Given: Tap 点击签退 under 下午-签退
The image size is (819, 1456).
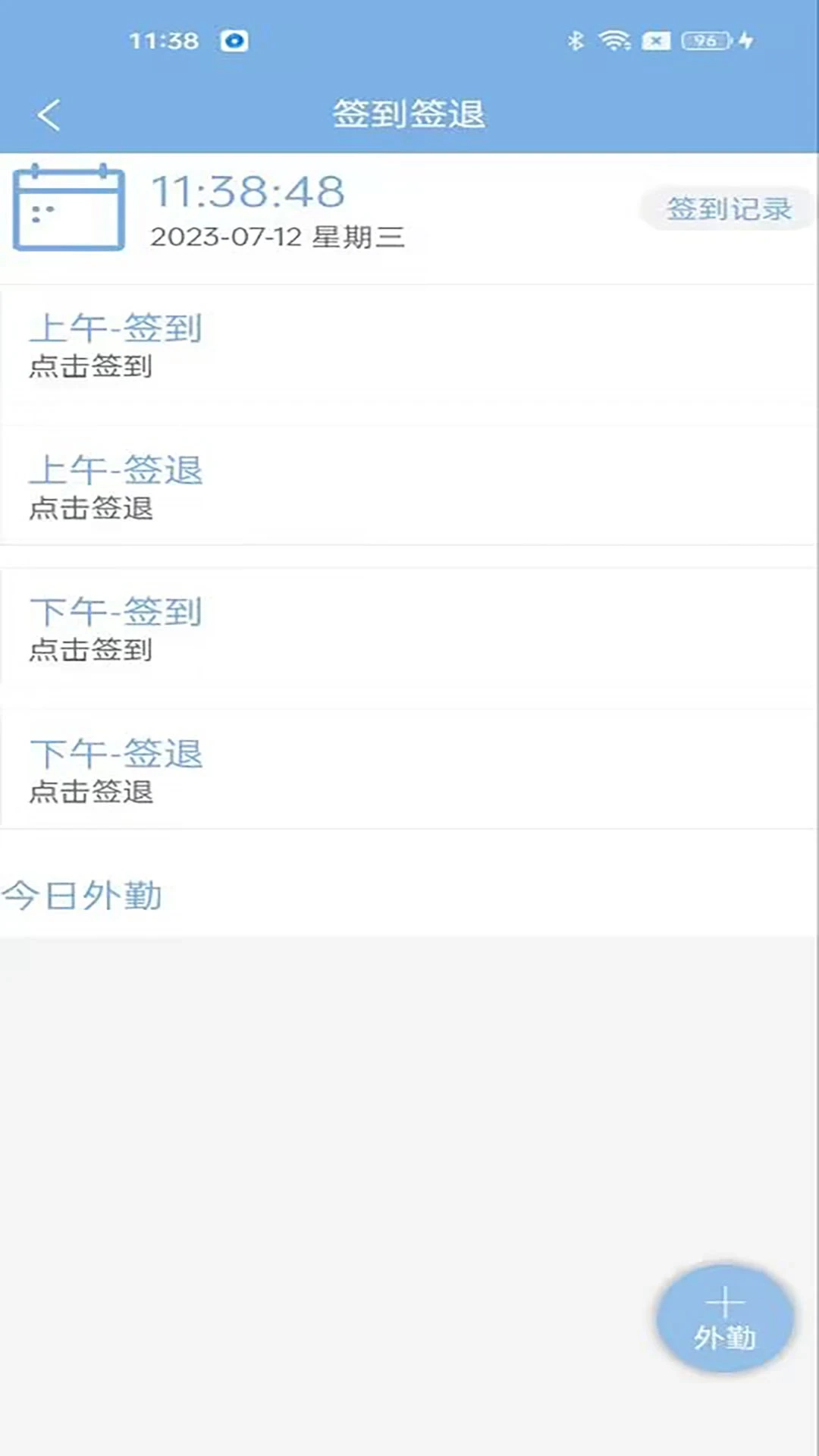Looking at the screenshot, I should [x=91, y=793].
